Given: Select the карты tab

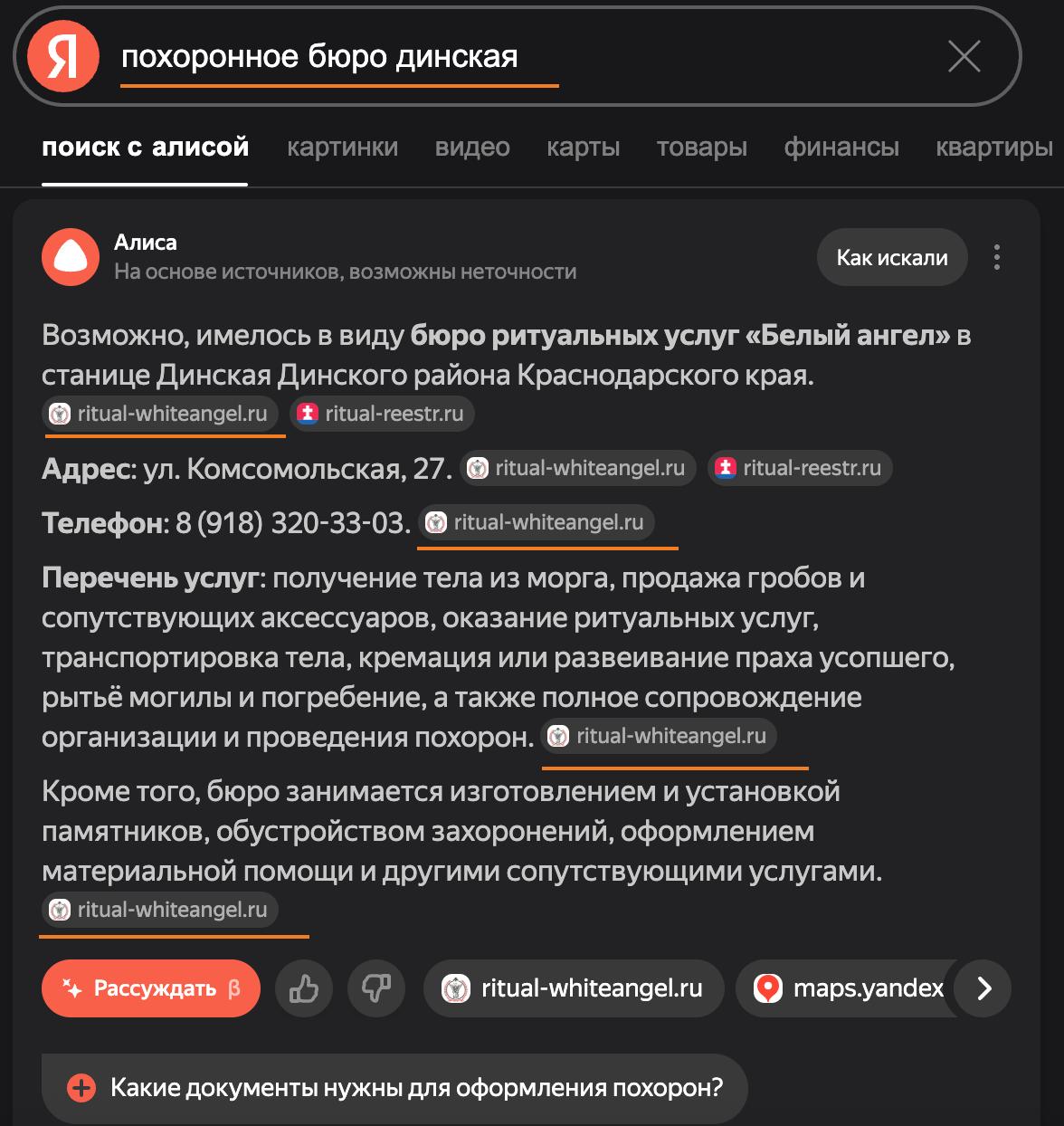Looking at the screenshot, I should 583,148.
